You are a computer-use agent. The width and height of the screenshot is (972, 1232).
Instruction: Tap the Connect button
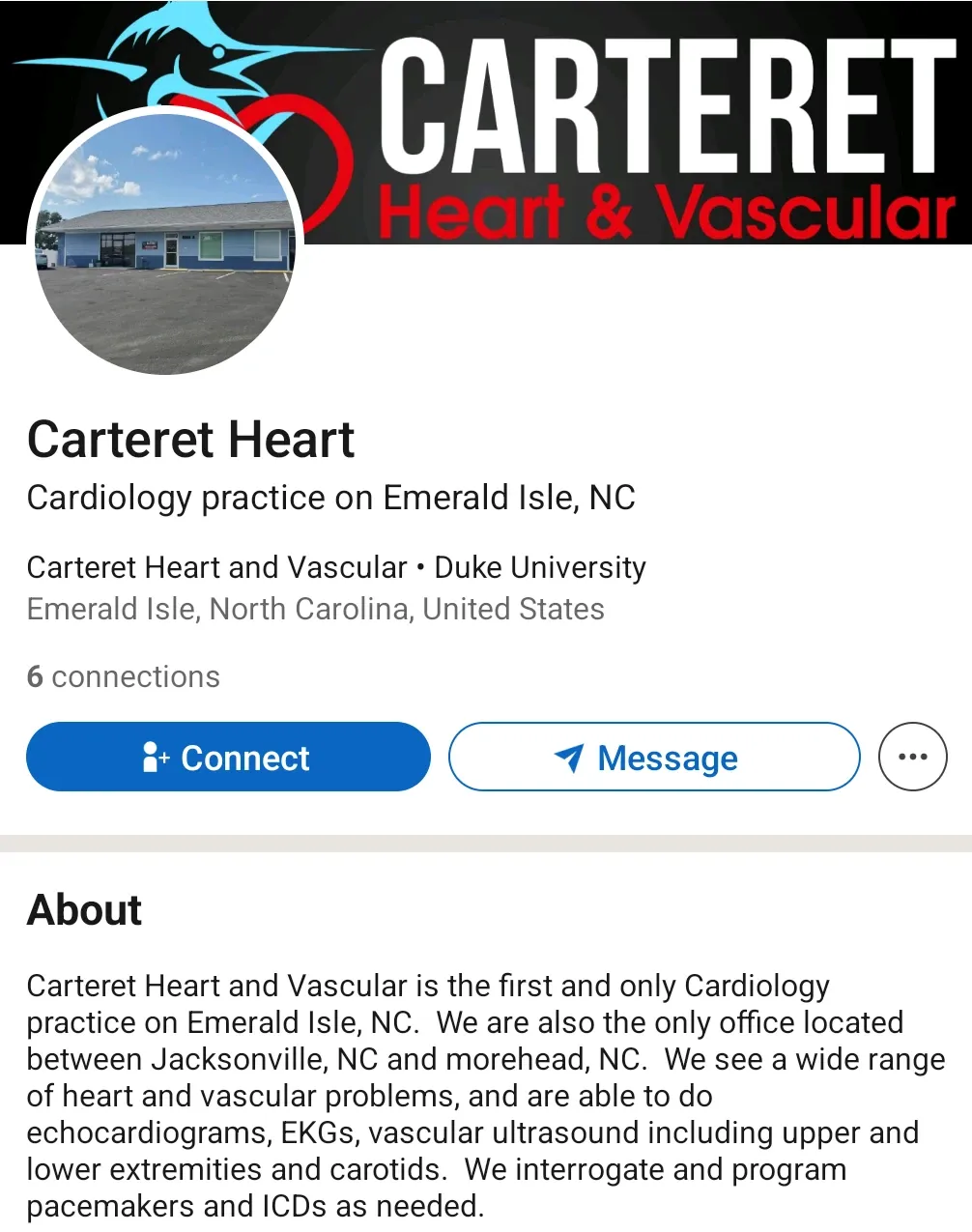228,758
